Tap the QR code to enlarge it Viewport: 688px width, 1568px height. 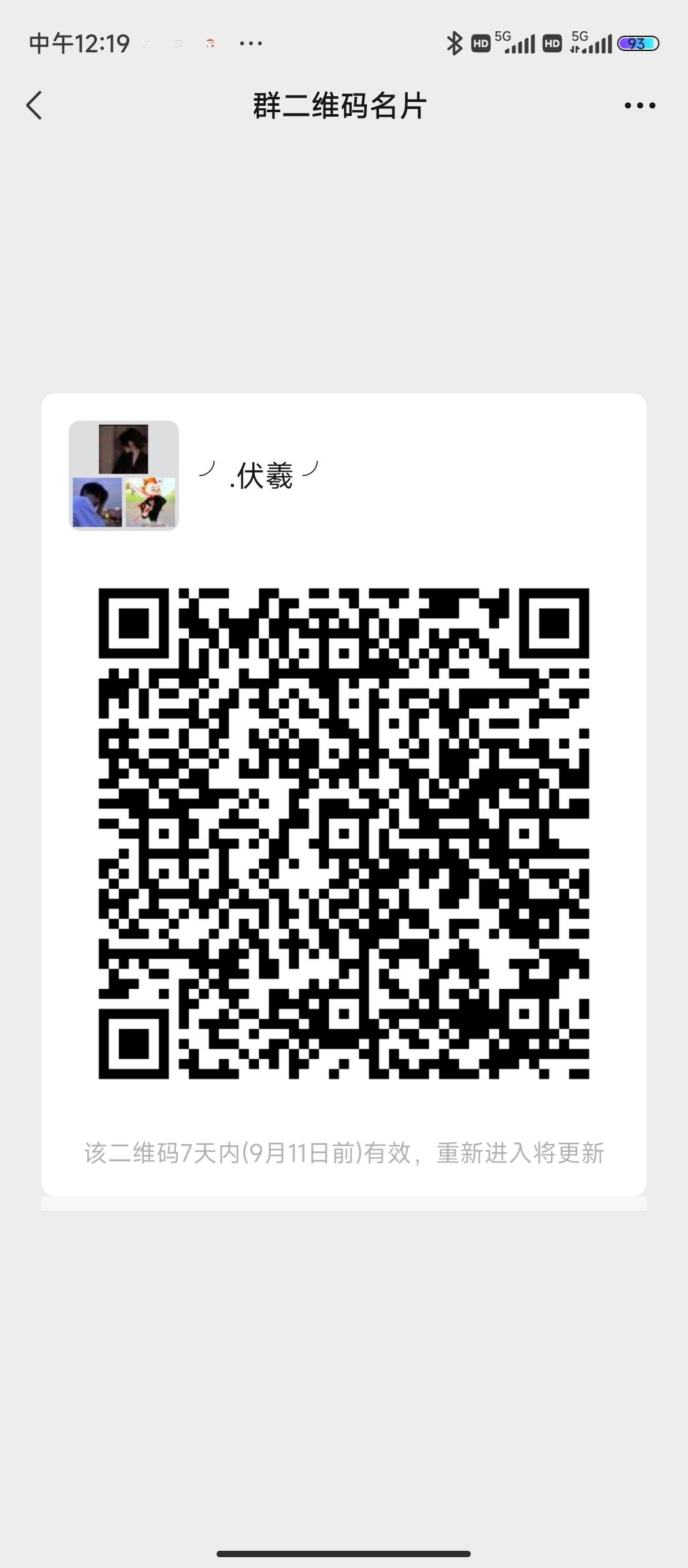(x=344, y=829)
